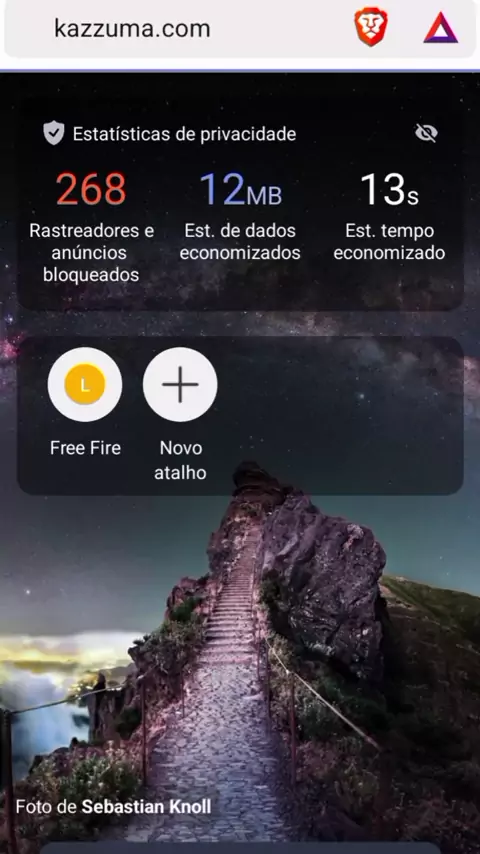This screenshot has width=480, height=854.
Task: Open the Brave Rewards triangle icon
Action: coord(440,28)
